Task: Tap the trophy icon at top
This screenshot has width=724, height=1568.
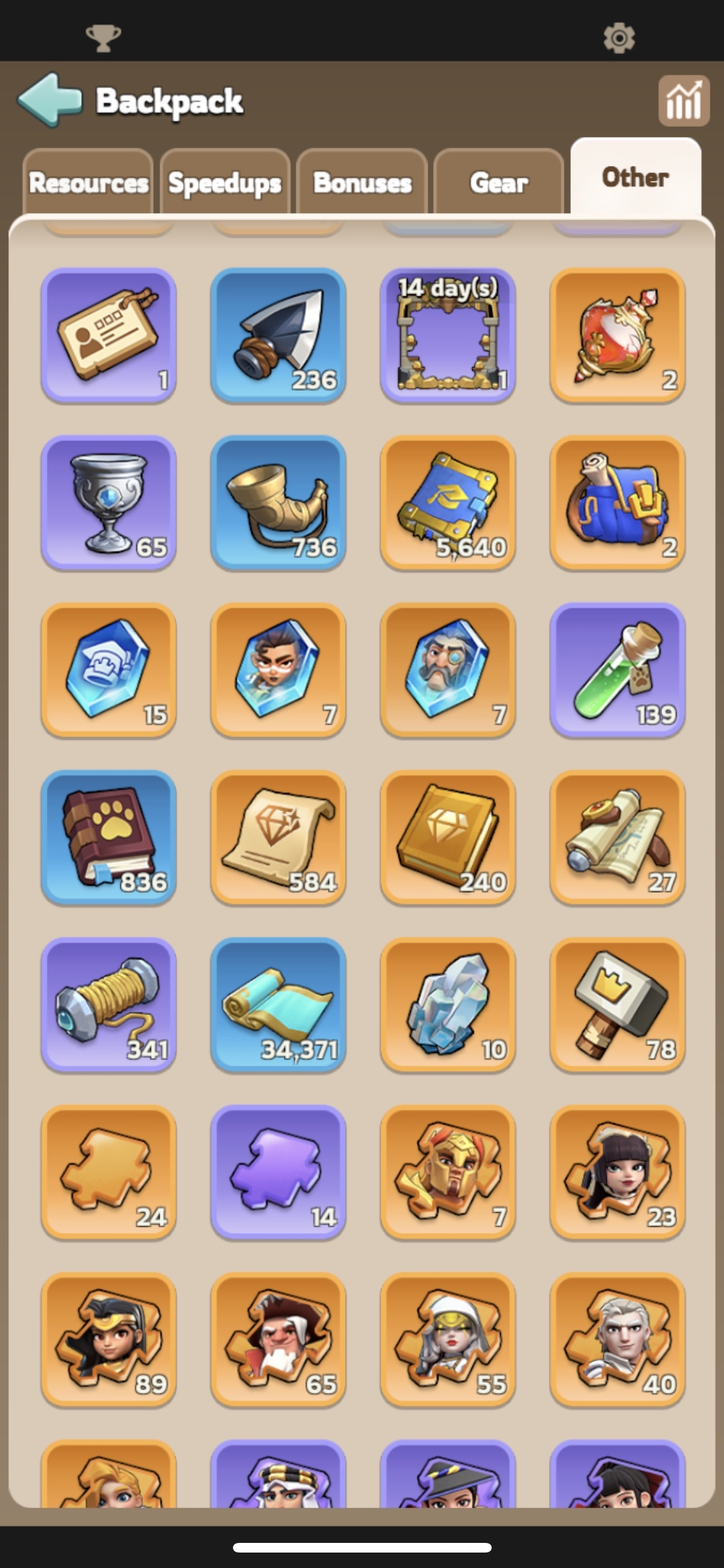Action: [x=103, y=38]
